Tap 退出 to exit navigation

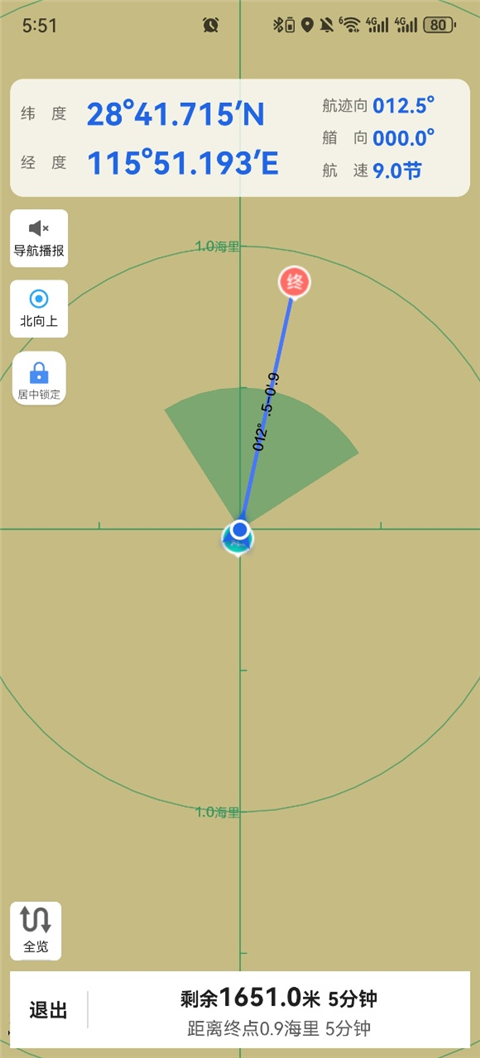click(x=48, y=1010)
